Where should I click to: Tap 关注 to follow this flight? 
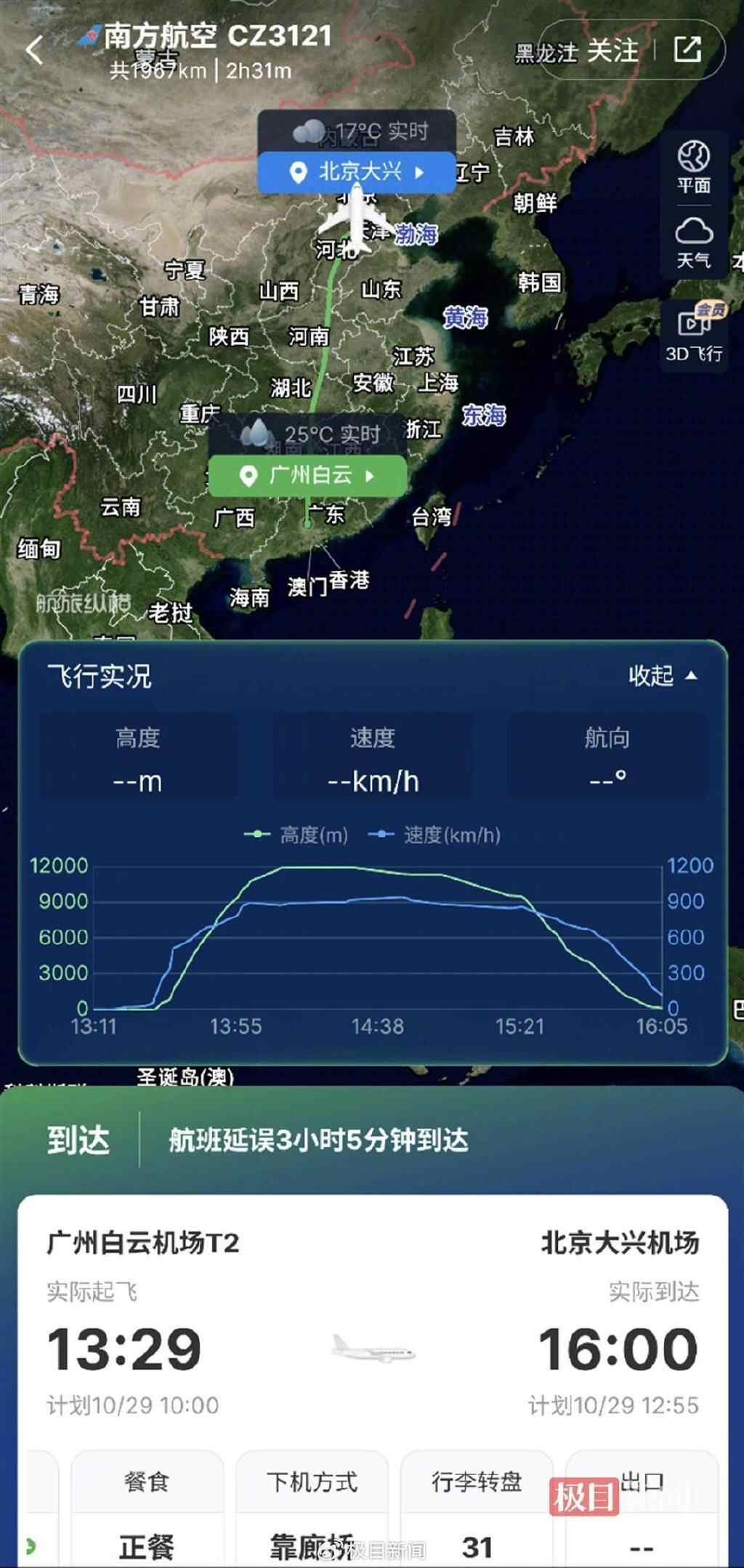click(x=612, y=51)
